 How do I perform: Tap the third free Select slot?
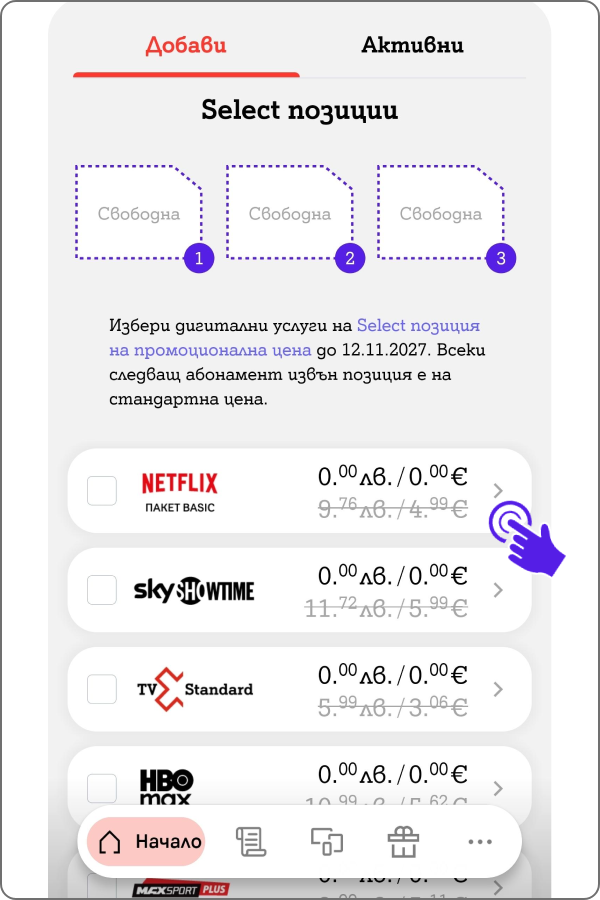[x=441, y=214]
